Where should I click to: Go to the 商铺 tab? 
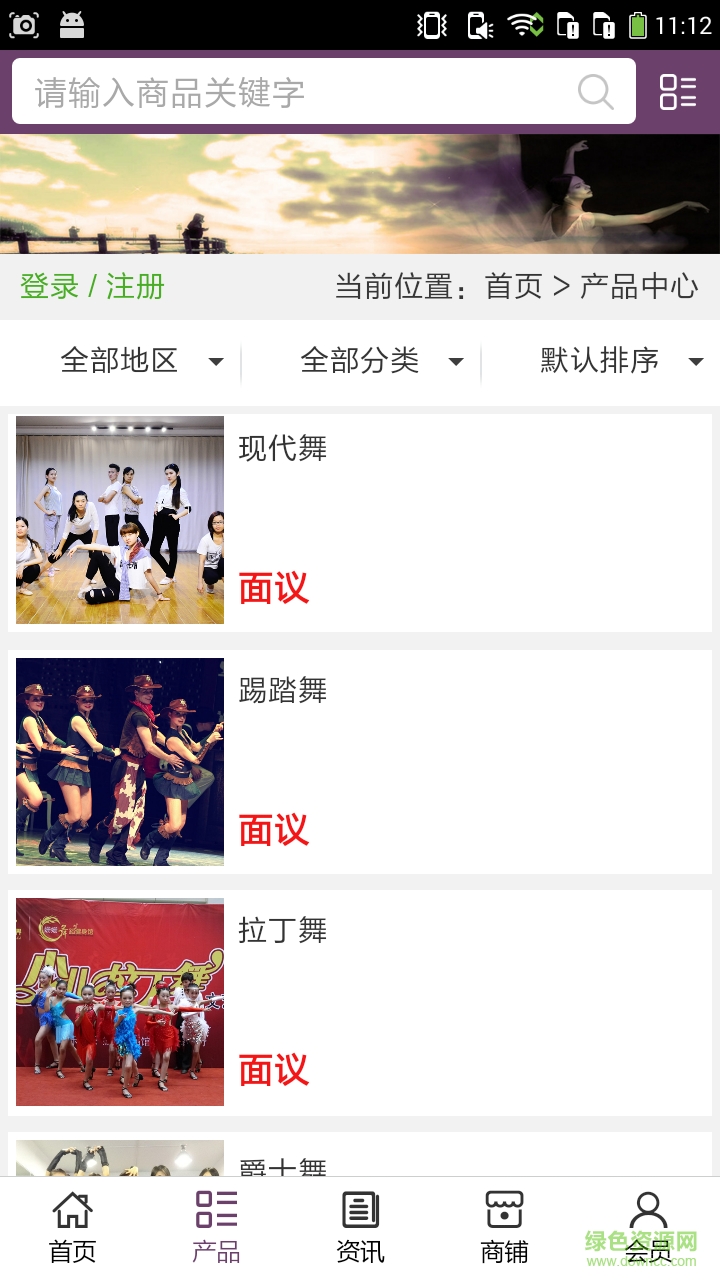504,1228
